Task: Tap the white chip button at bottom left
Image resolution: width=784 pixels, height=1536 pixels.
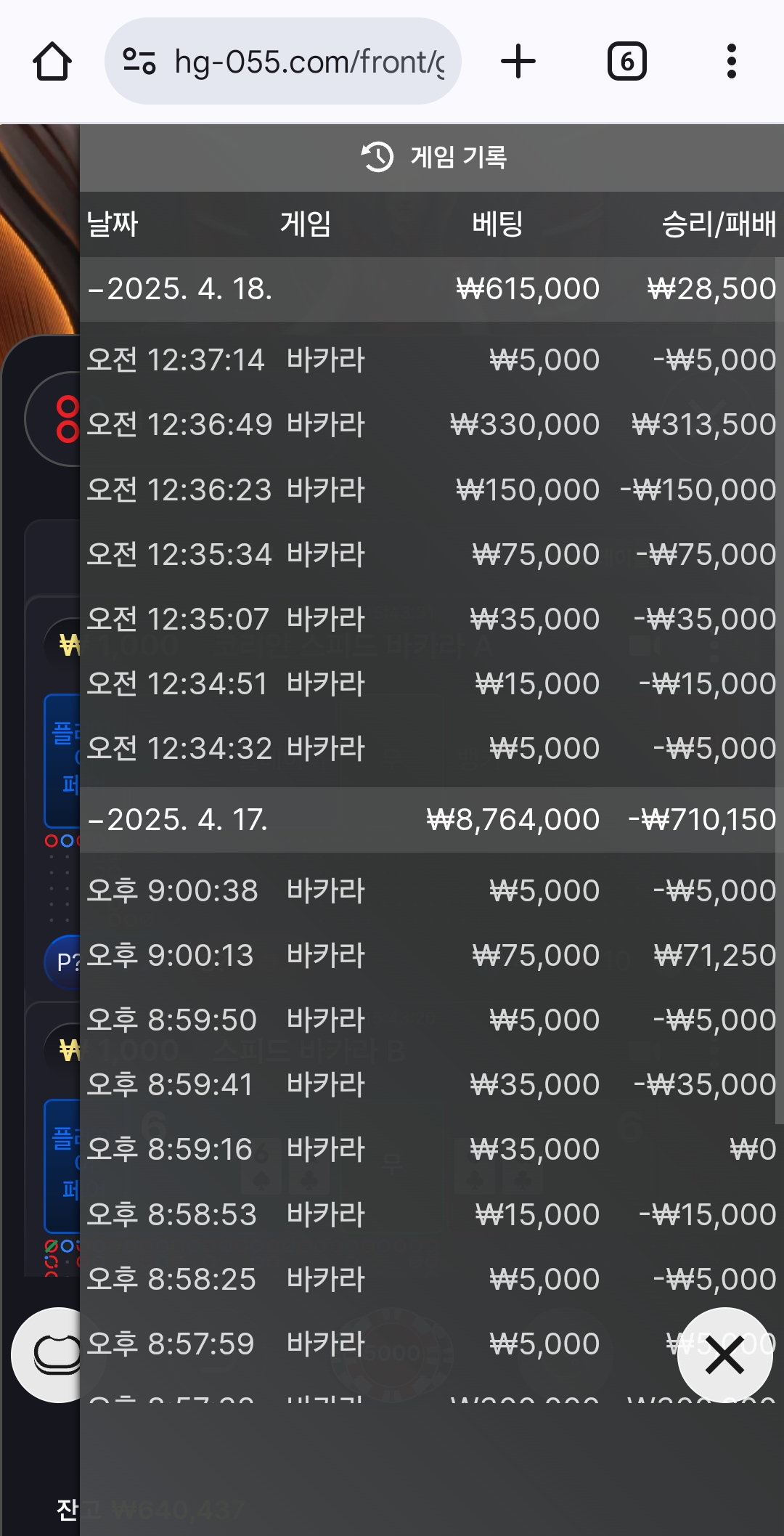Action: click(x=51, y=1355)
